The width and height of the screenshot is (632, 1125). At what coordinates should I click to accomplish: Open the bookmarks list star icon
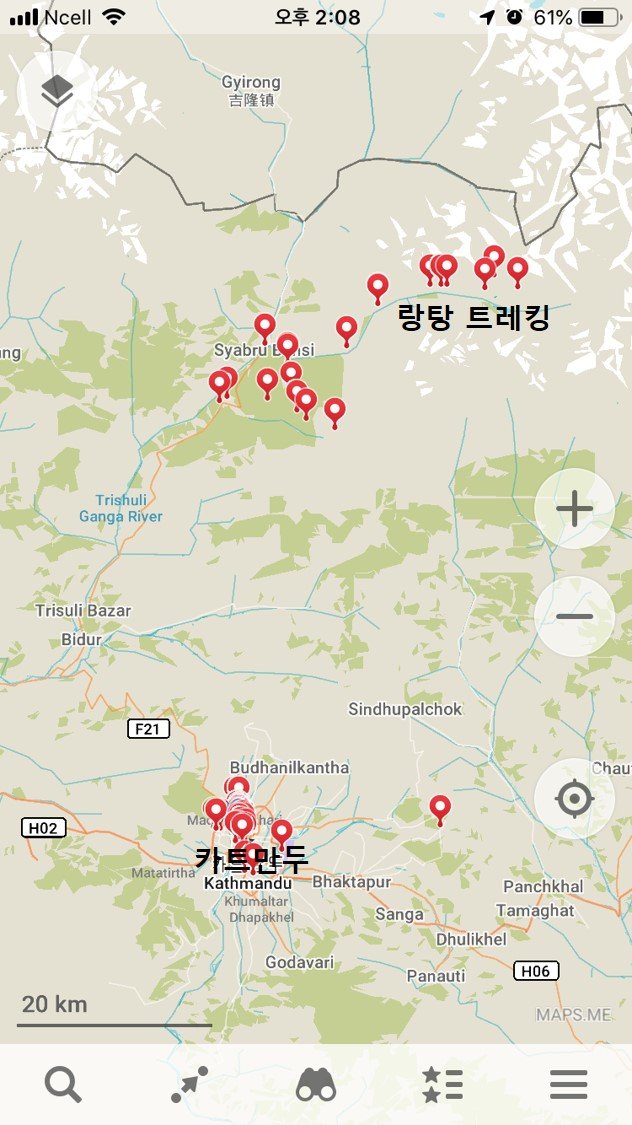click(442, 1084)
